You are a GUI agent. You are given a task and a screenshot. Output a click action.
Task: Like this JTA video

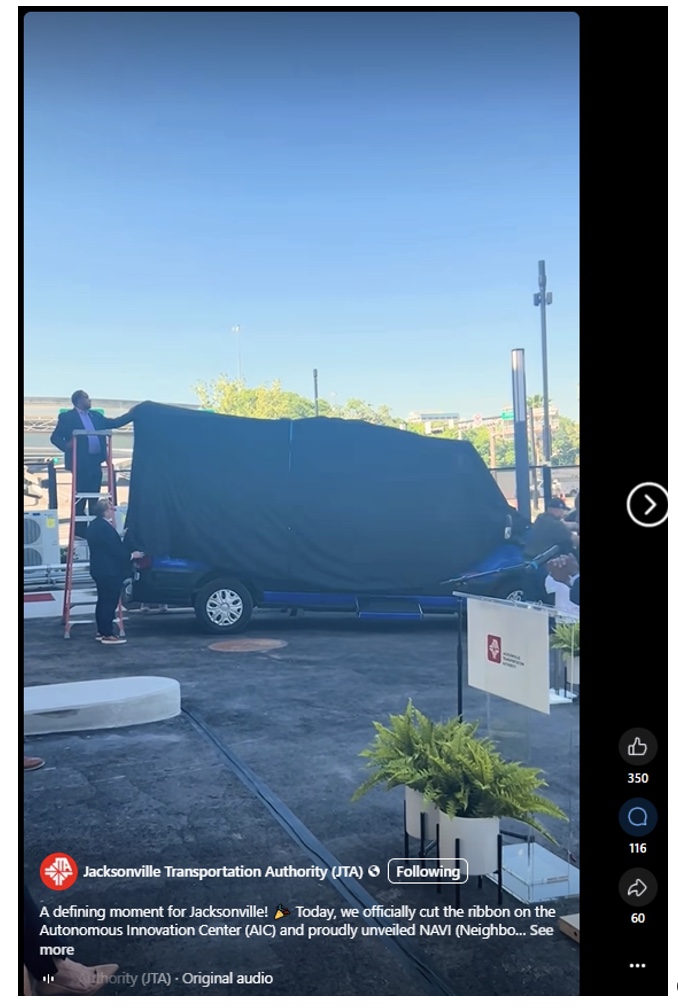click(x=637, y=746)
